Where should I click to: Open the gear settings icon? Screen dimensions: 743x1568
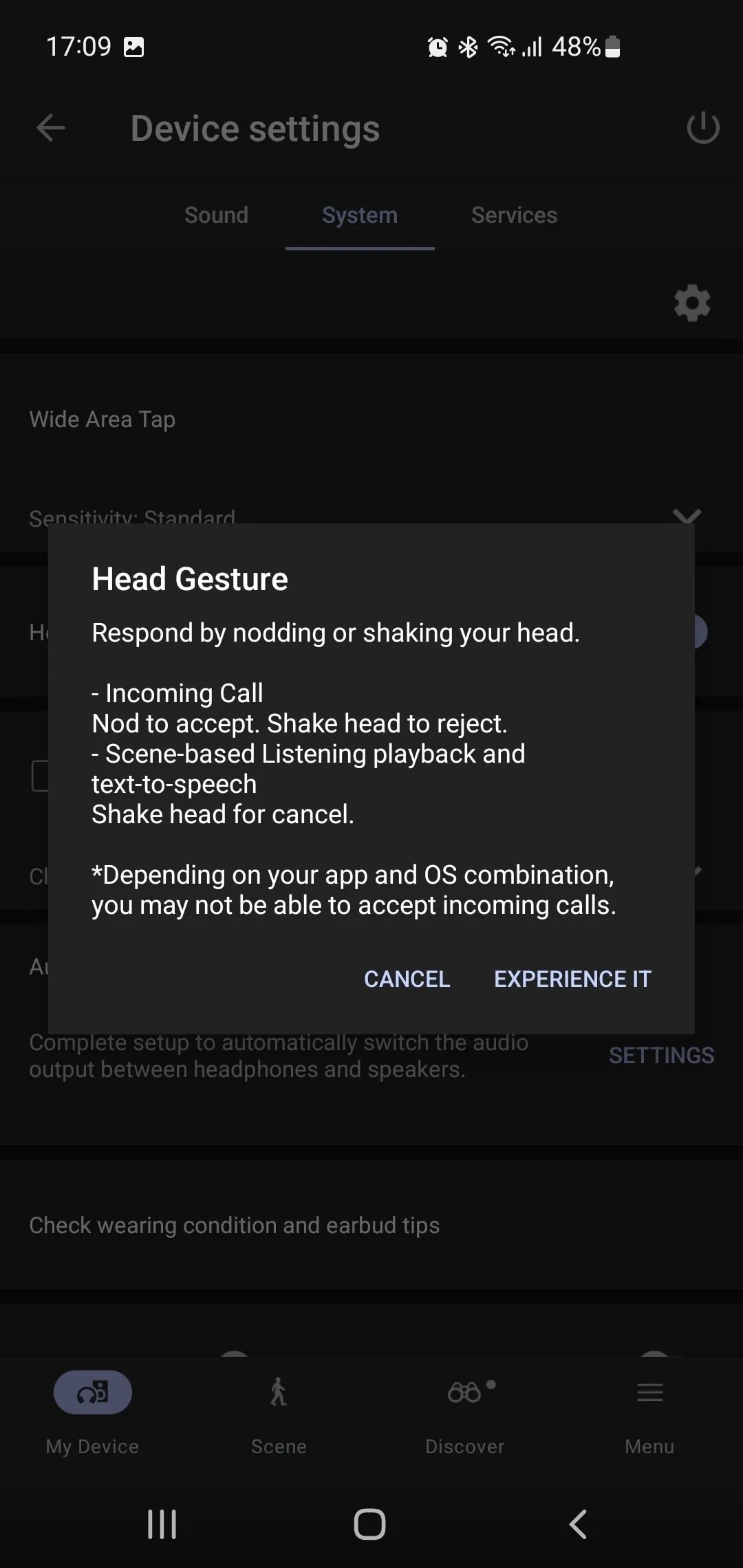tap(691, 303)
